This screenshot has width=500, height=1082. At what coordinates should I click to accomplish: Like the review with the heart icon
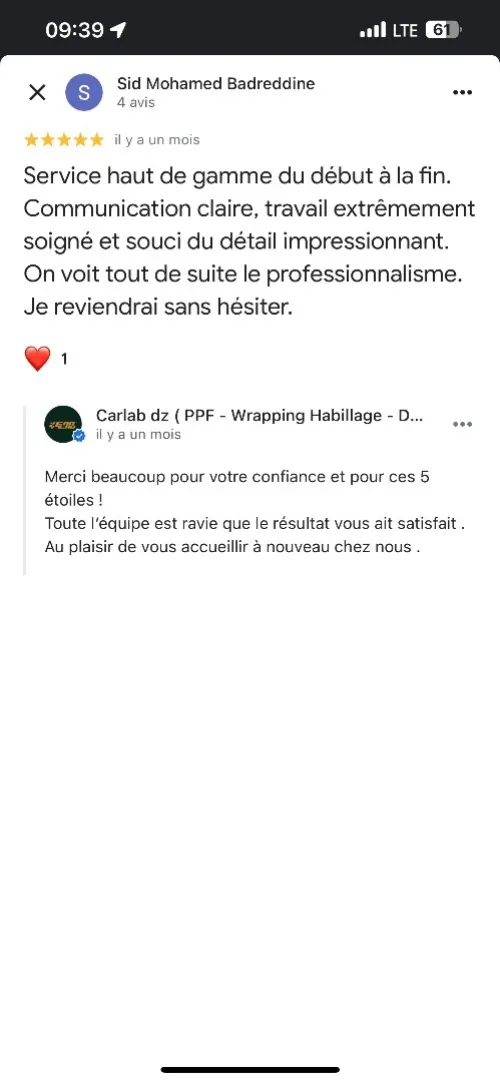(x=37, y=359)
